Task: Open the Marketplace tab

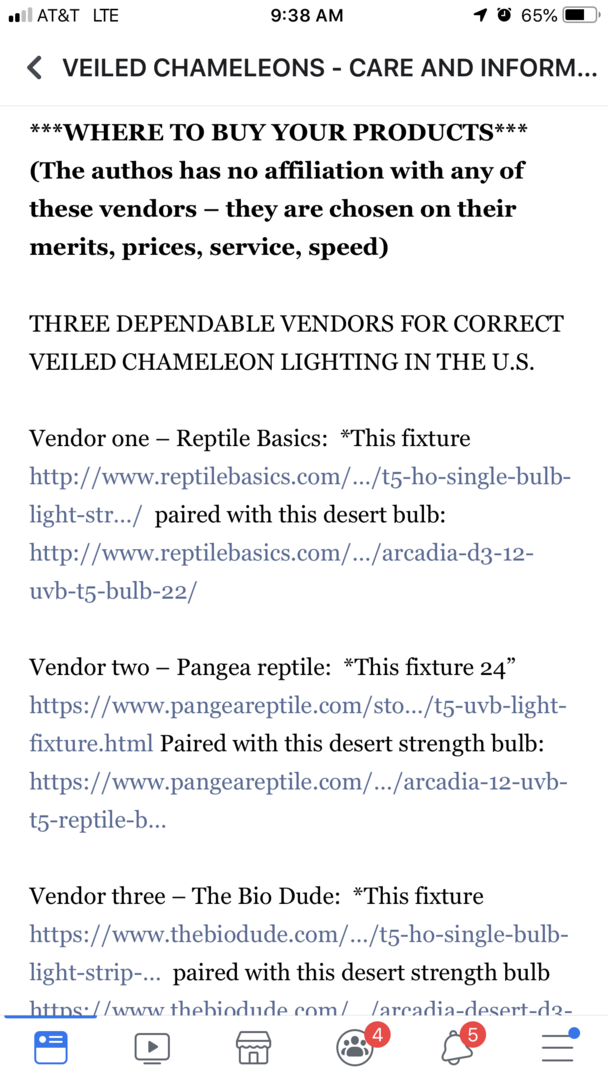Action: pyautogui.click(x=253, y=1047)
